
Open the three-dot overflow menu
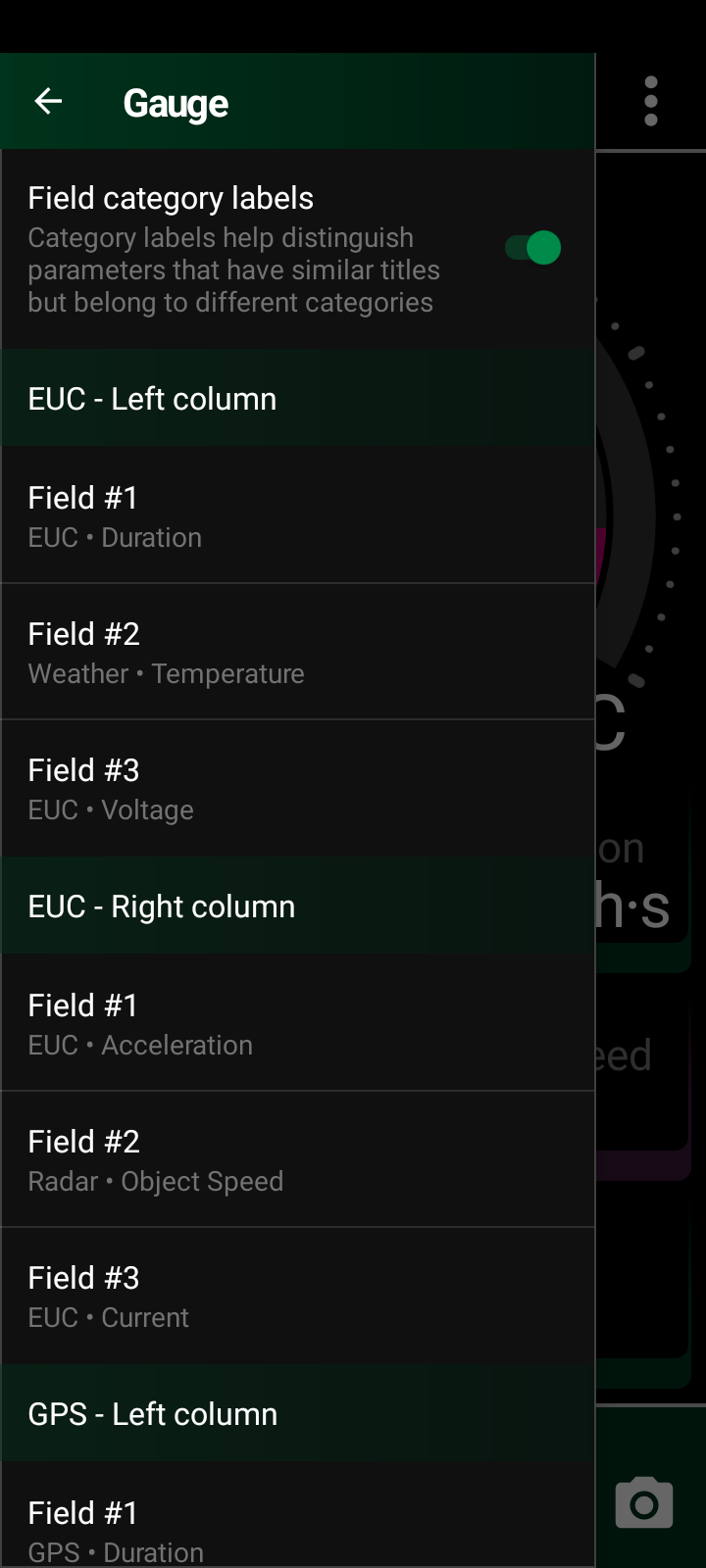tap(651, 101)
